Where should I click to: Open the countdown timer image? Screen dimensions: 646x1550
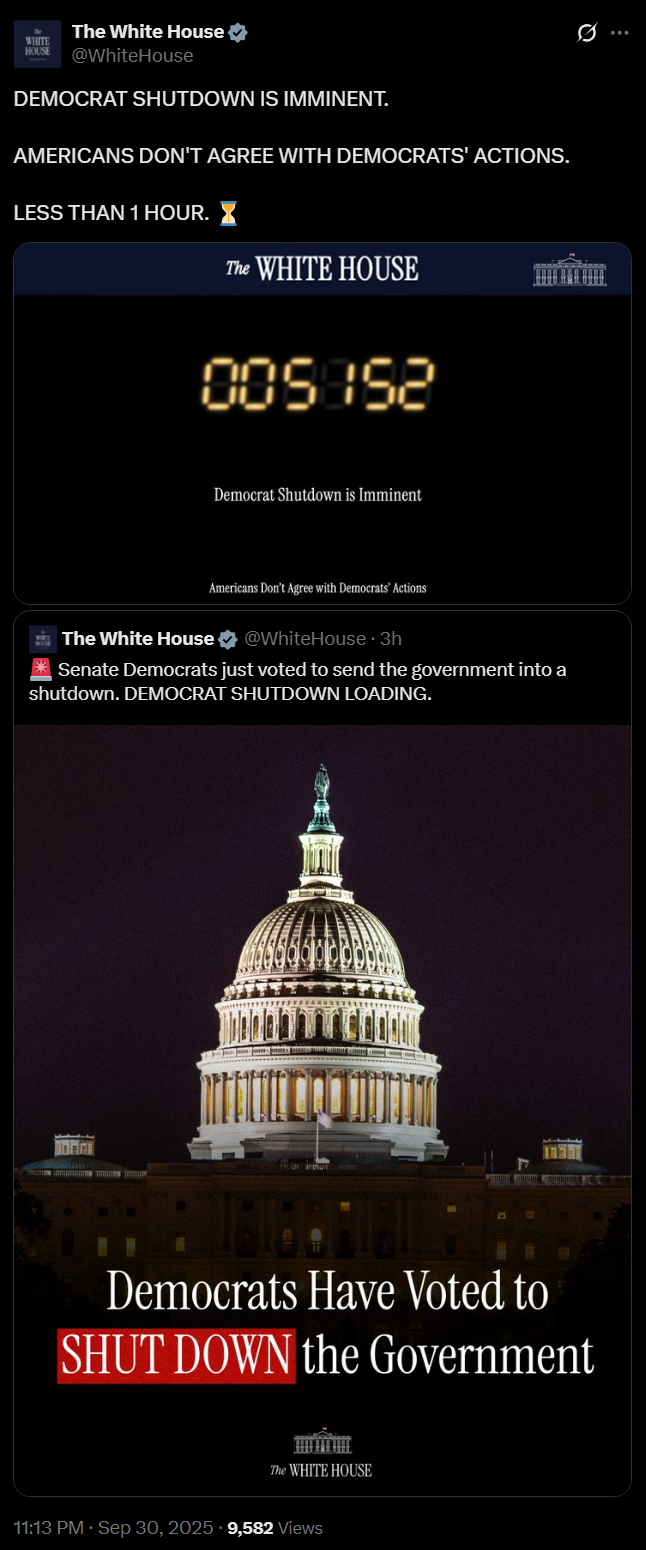(322, 423)
